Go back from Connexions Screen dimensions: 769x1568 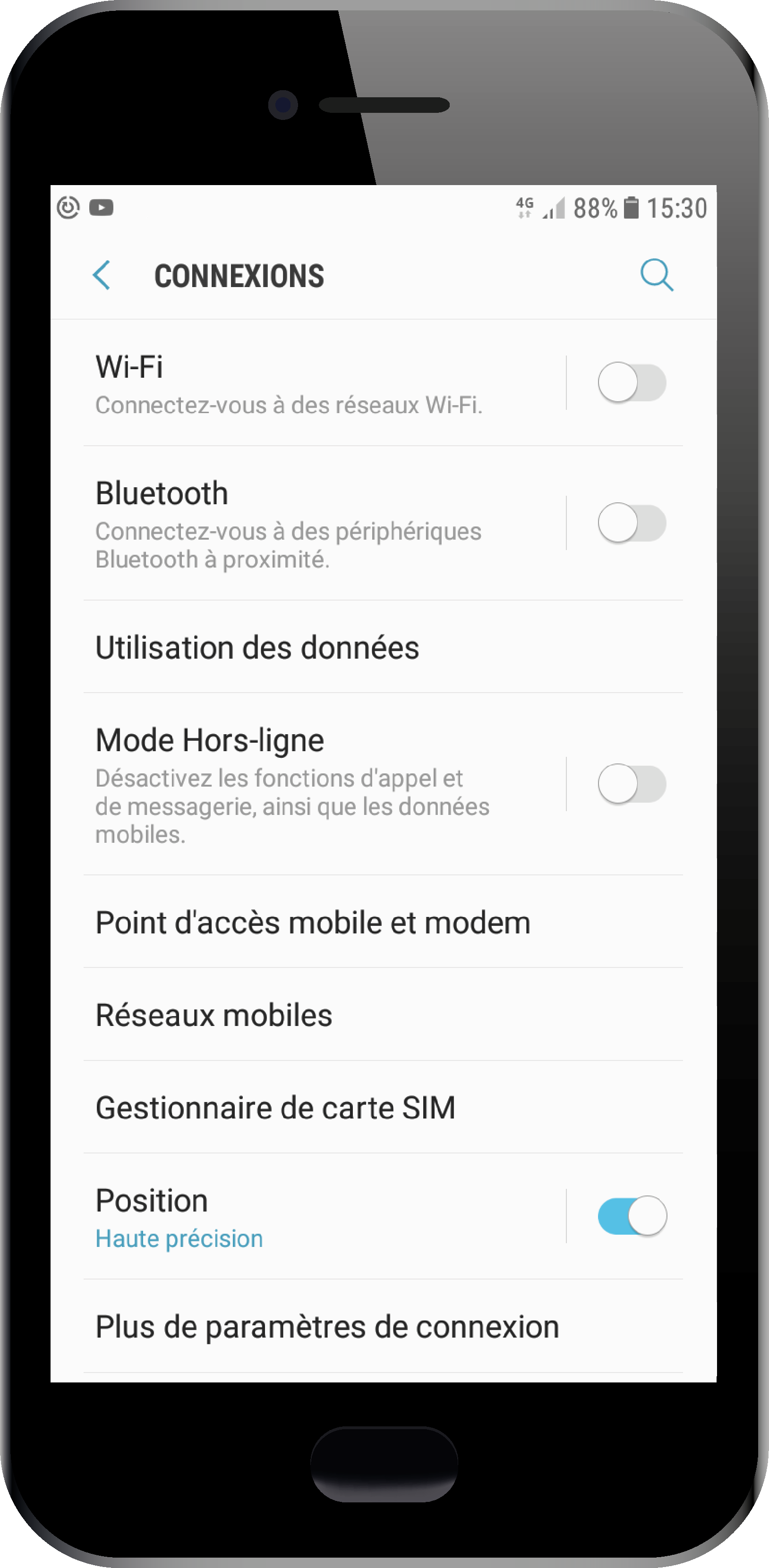102,275
